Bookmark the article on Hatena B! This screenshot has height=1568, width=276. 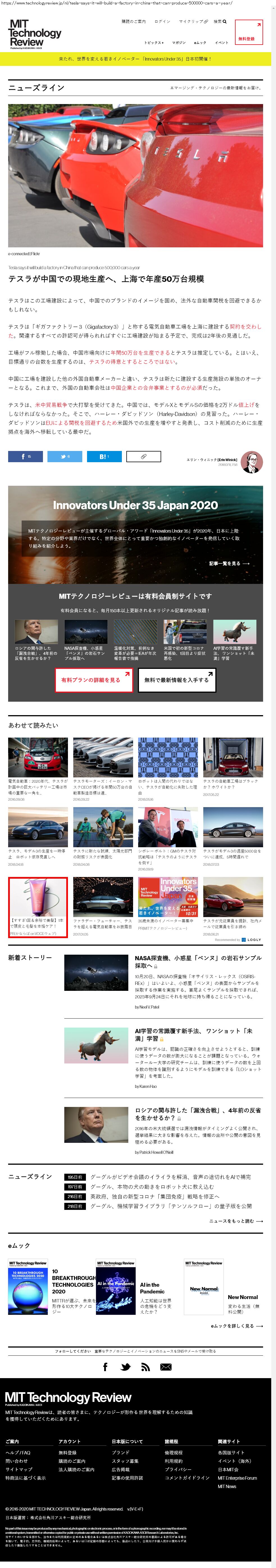(104, 456)
